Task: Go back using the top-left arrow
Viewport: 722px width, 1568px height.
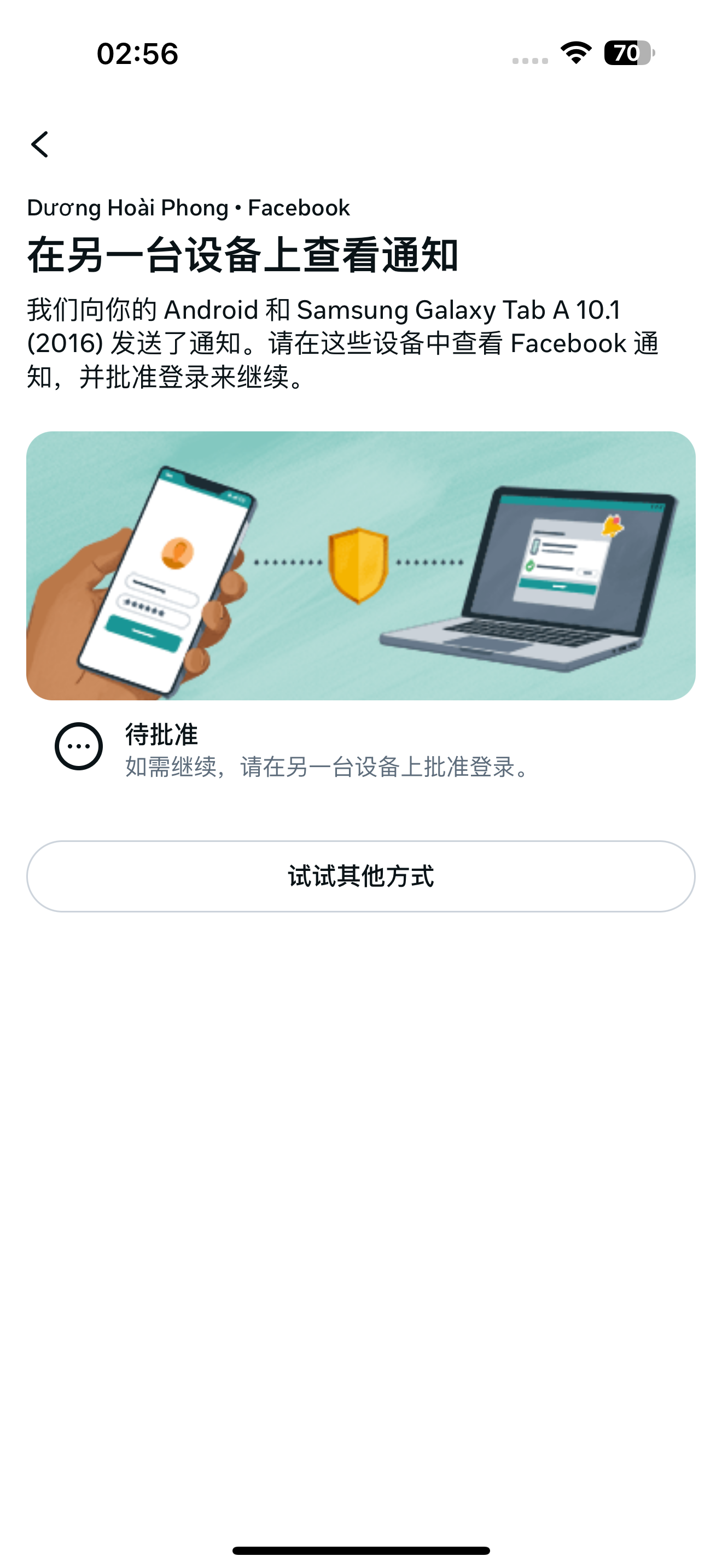Action: point(40,145)
